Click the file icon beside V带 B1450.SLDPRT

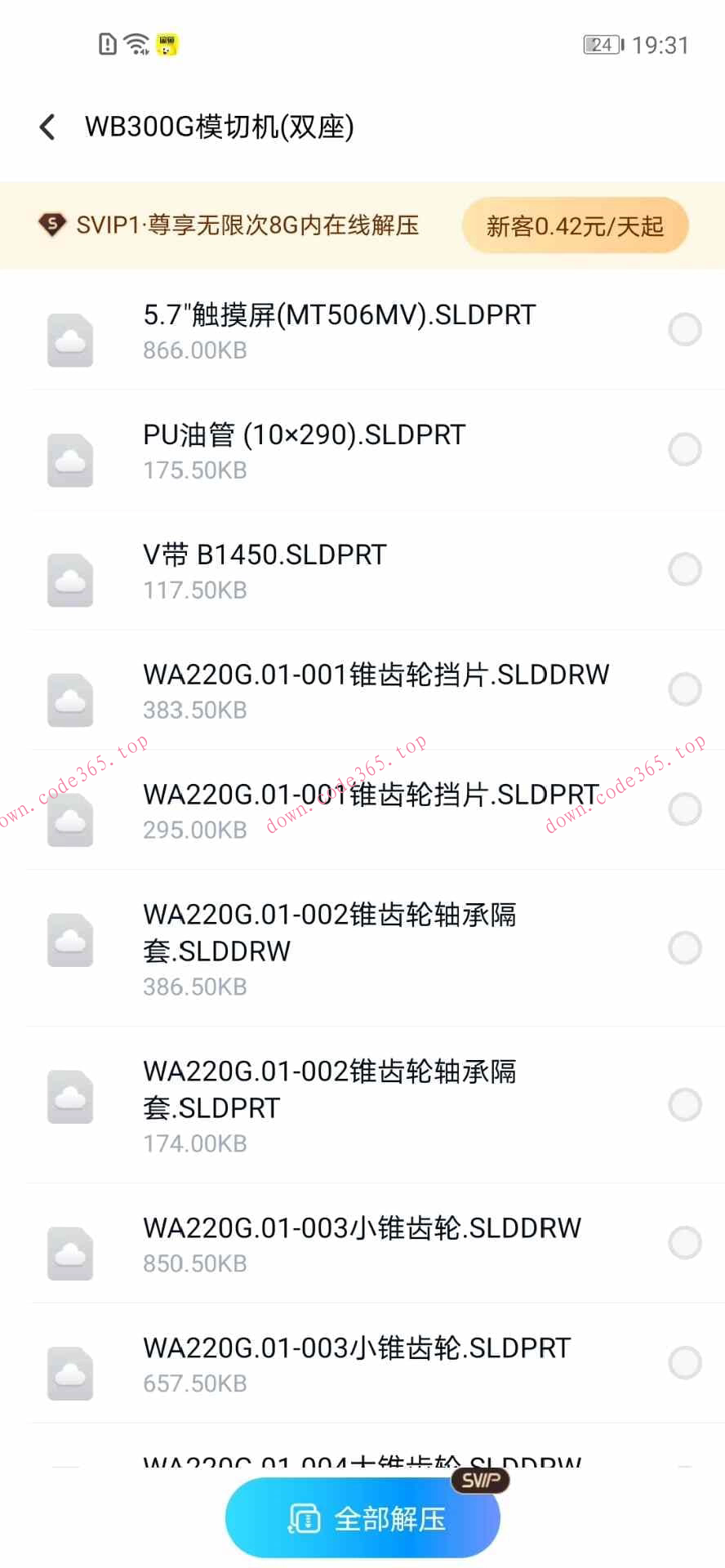70,579
